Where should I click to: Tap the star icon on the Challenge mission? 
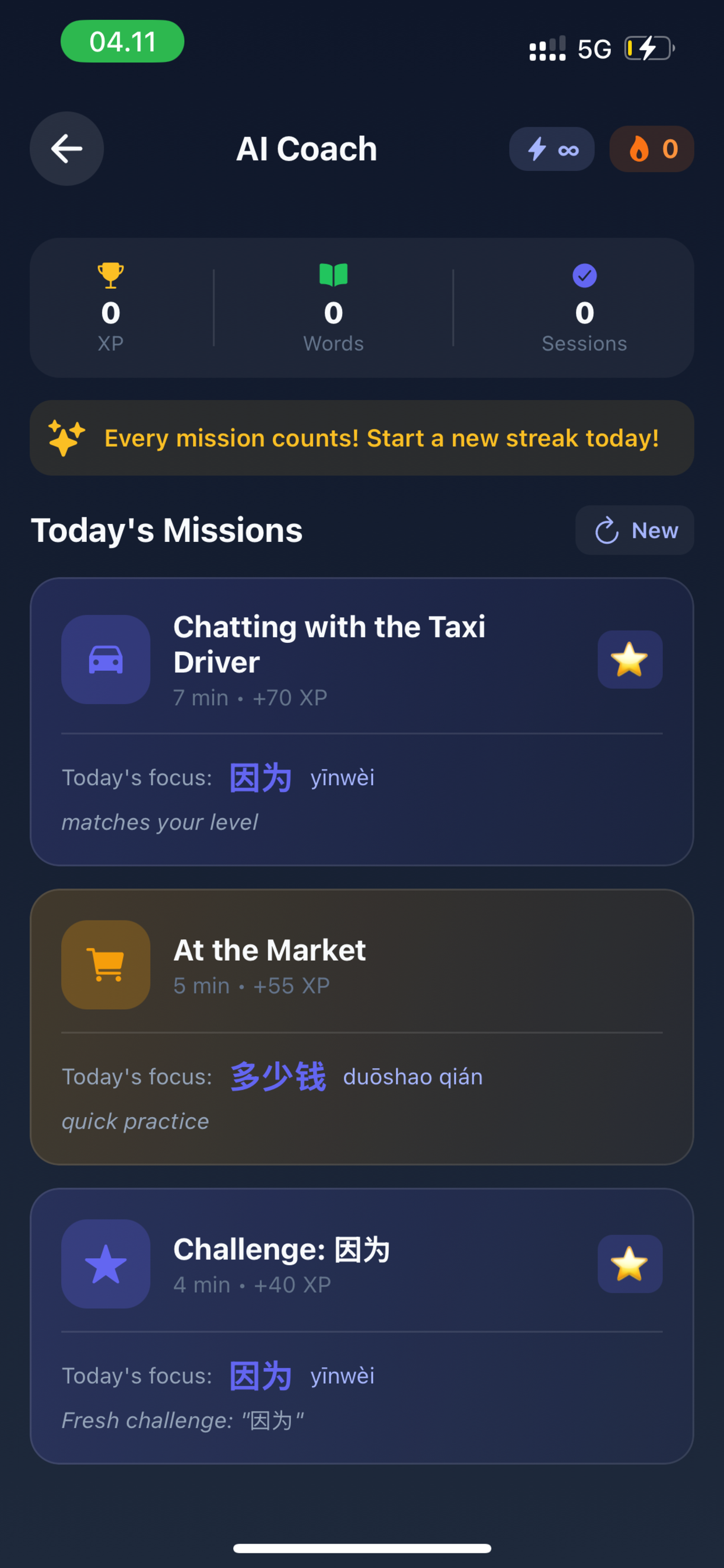(630, 1265)
